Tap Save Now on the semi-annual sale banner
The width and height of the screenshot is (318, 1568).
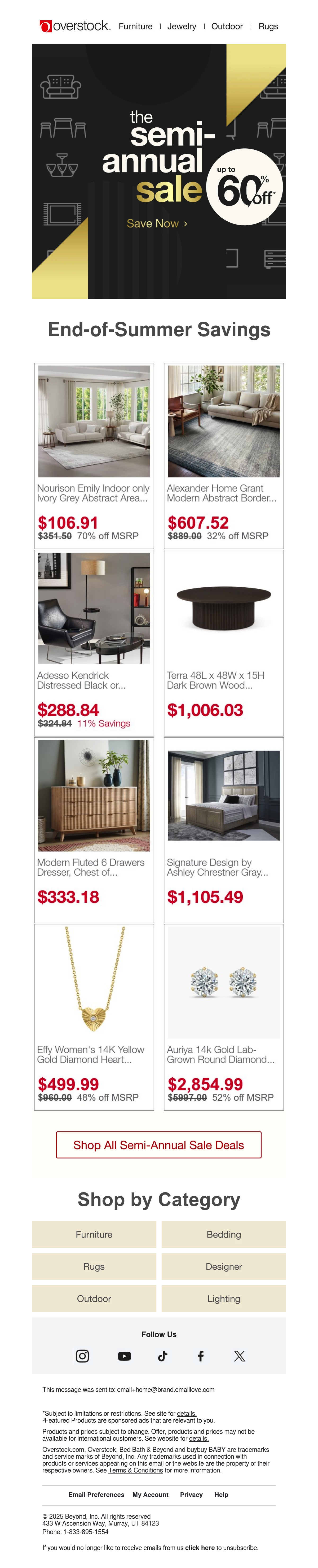157,223
